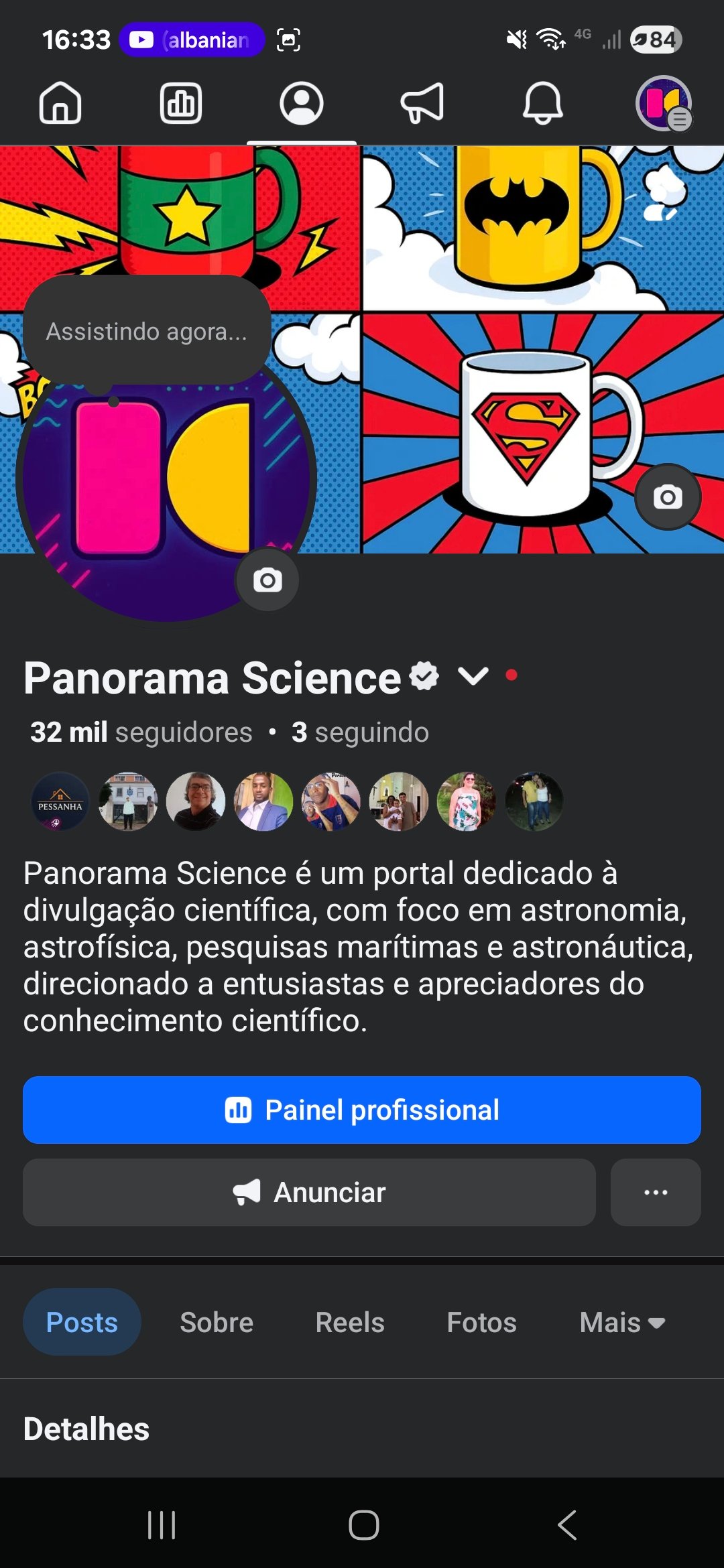
Task: Edit the profile picture with camera icon
Action: pos(267,580)
